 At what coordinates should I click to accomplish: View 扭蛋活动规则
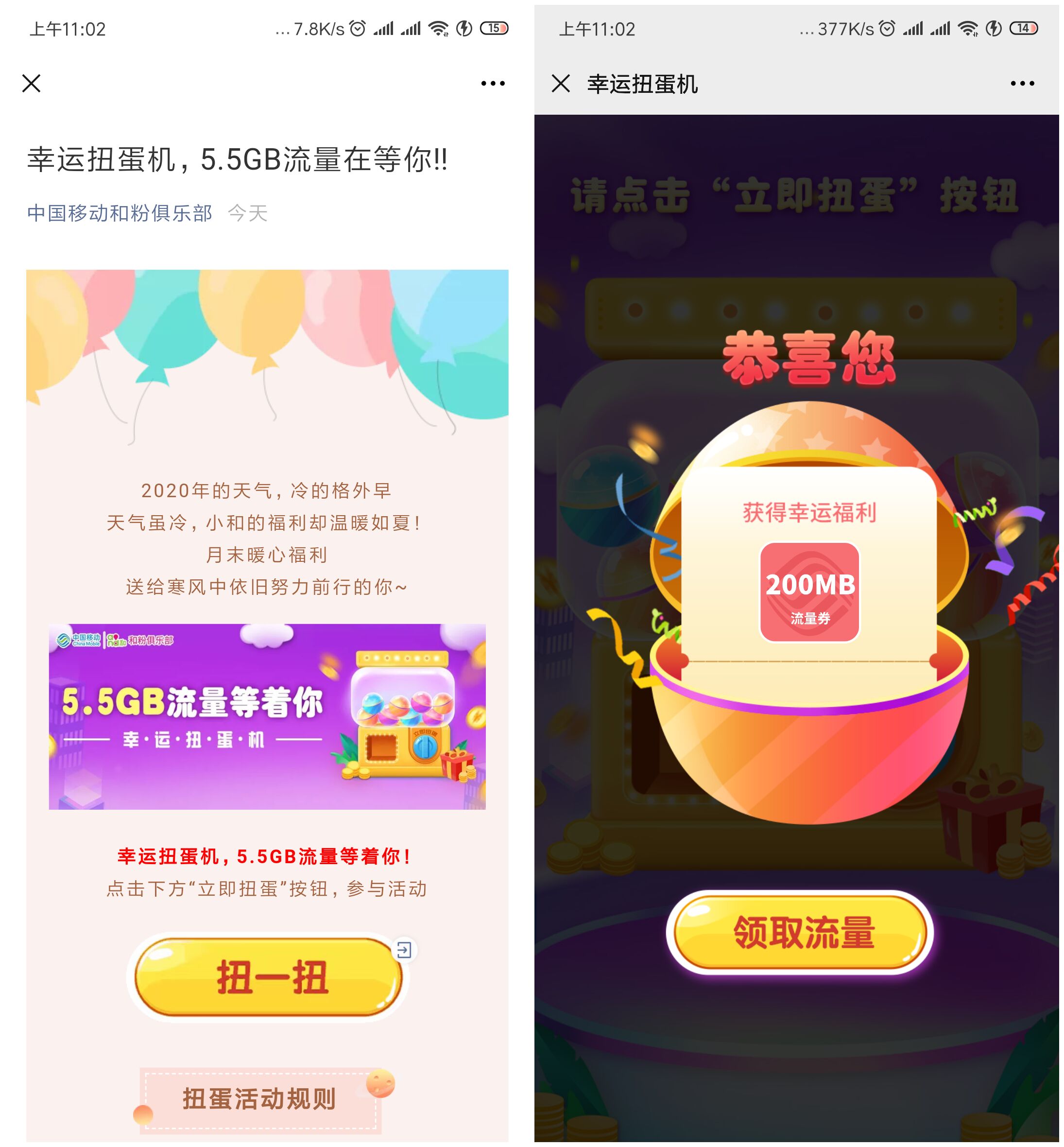pos(260,1098)
